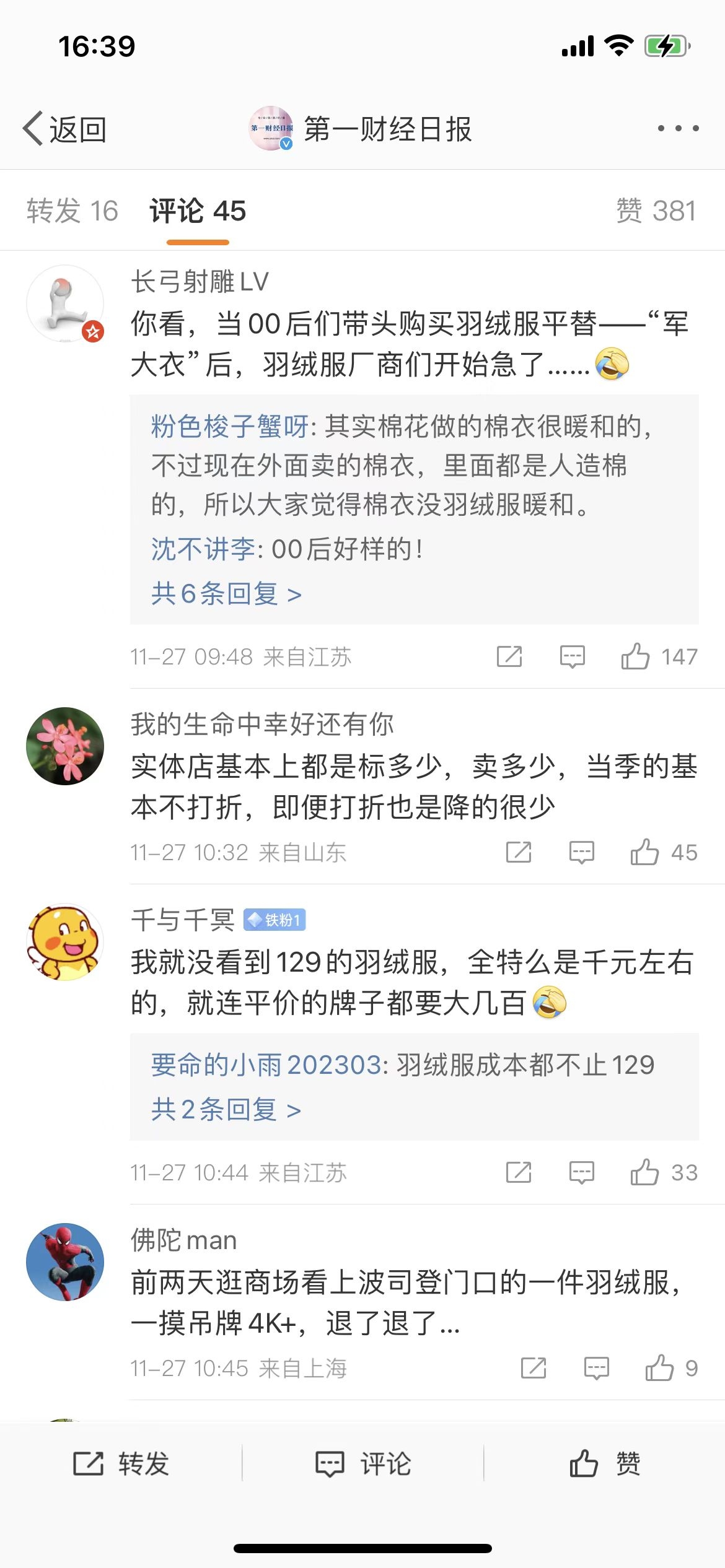Like 千与千冥's comment with 33 likes
This screenshot has width=725, height=1568.
coord(645,1172)
